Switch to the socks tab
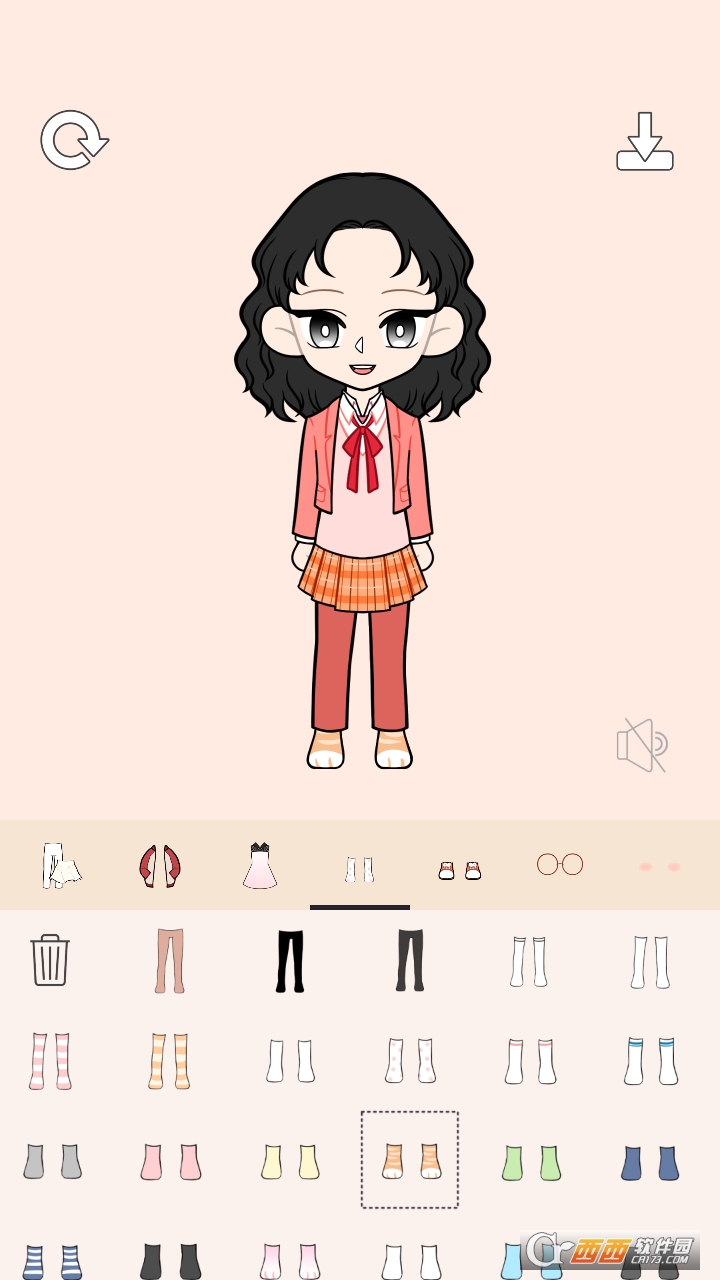The width and height of the screenshot is (720, 1280). coord(358,865)
